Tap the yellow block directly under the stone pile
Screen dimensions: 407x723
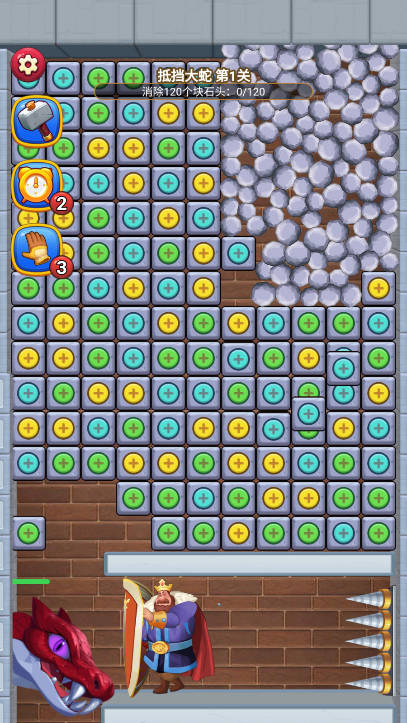pos(378,288)
